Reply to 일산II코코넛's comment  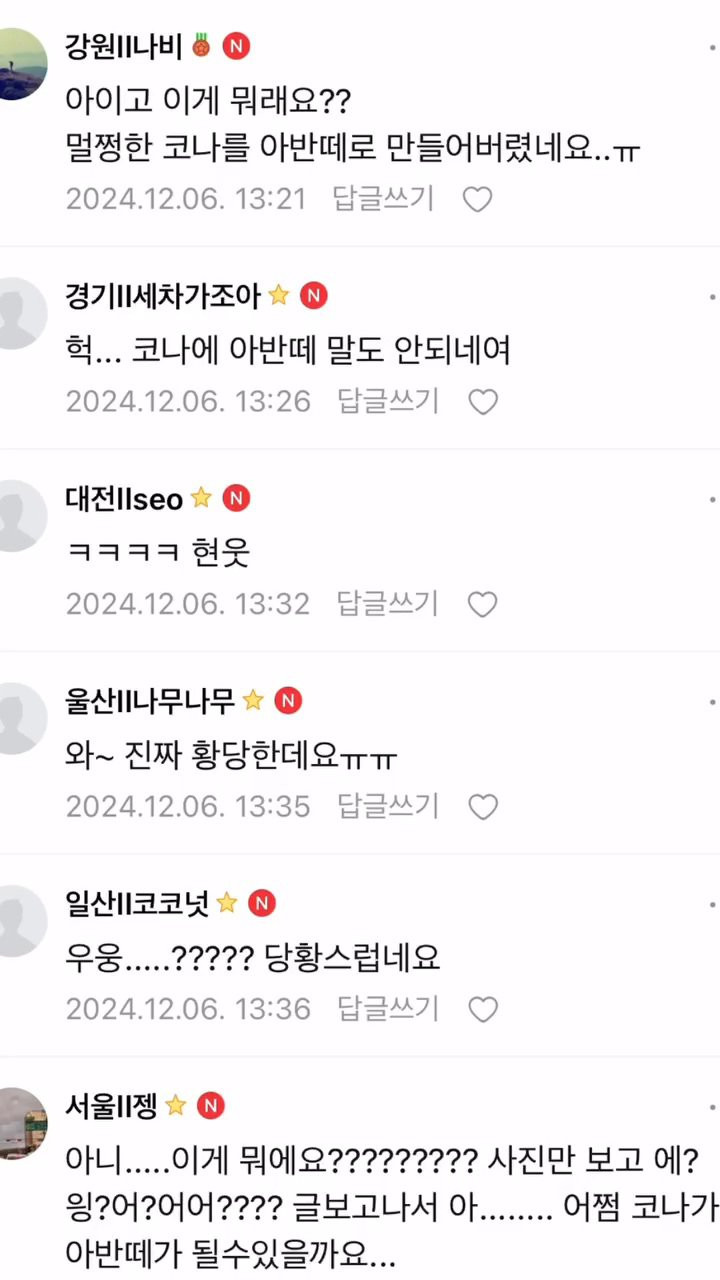point(388,1008)
